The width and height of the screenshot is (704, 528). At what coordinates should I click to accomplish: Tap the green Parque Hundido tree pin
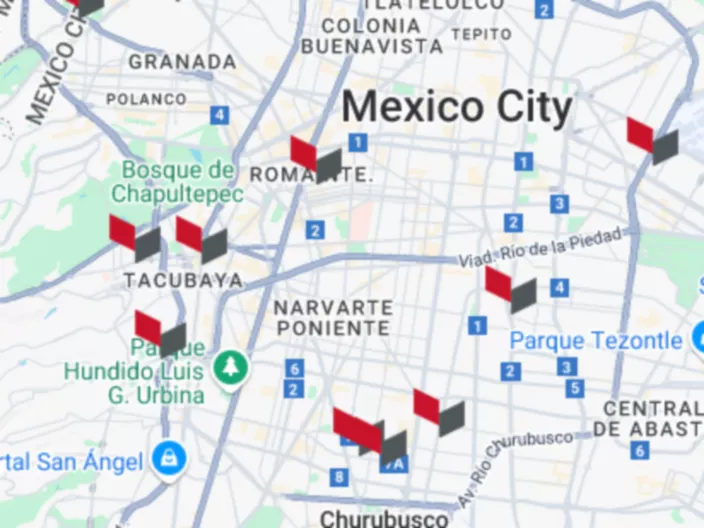[232, 367]
